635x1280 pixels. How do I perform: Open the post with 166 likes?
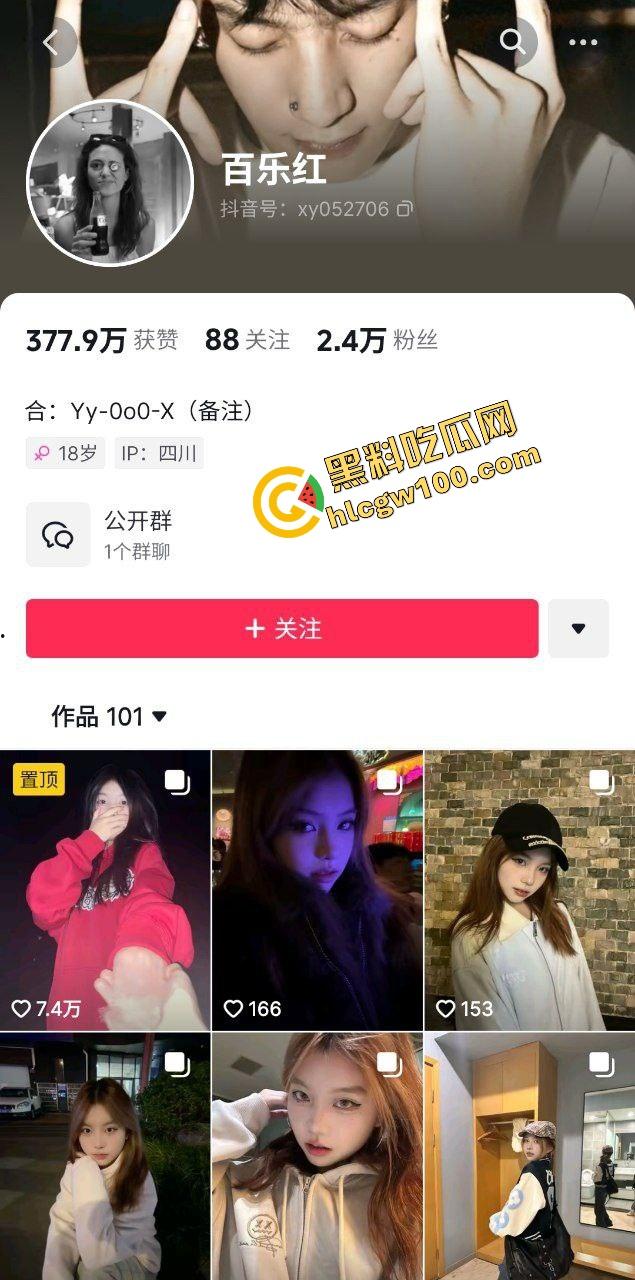click(317, 890)
